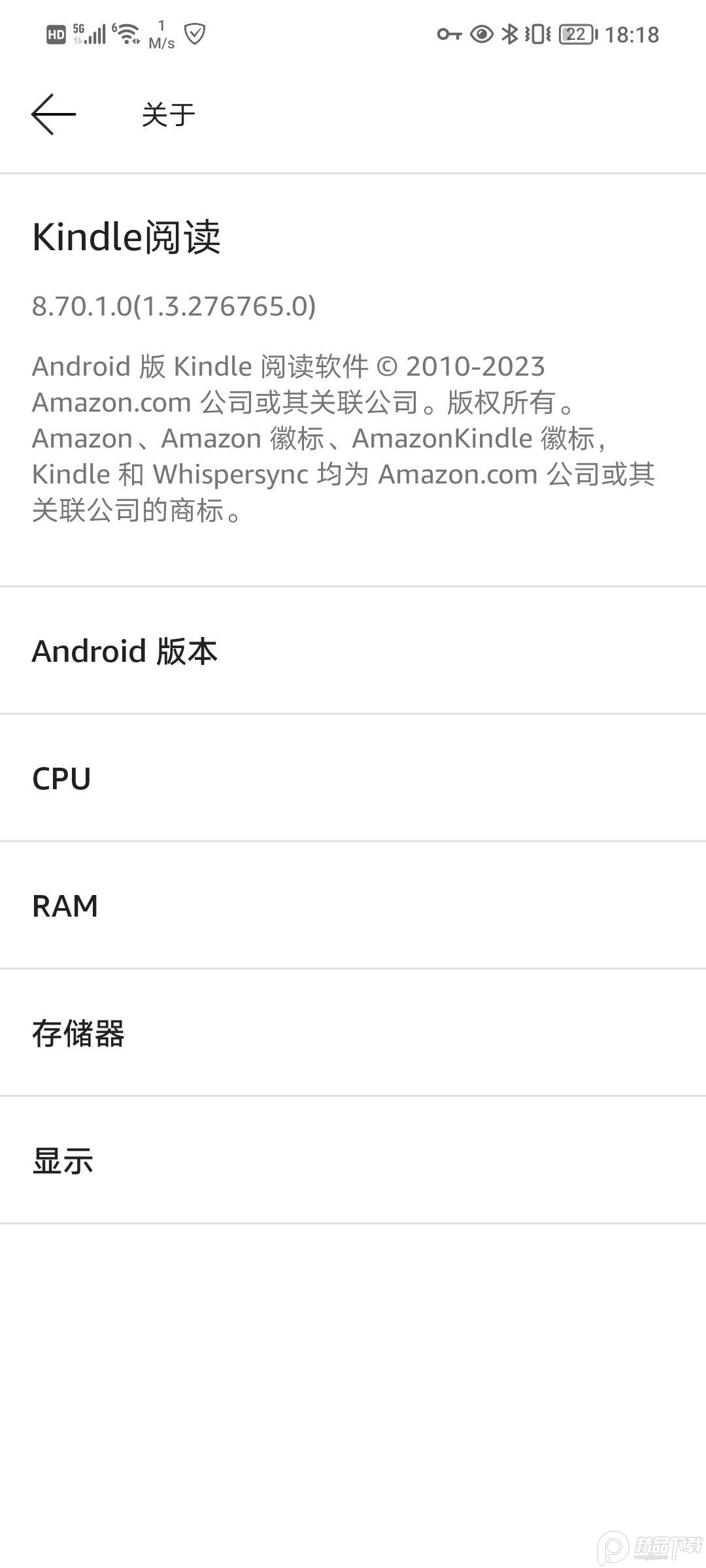Open the 存储器 storage details row
706x1568 pixels.
click(x=353, y=1032)
